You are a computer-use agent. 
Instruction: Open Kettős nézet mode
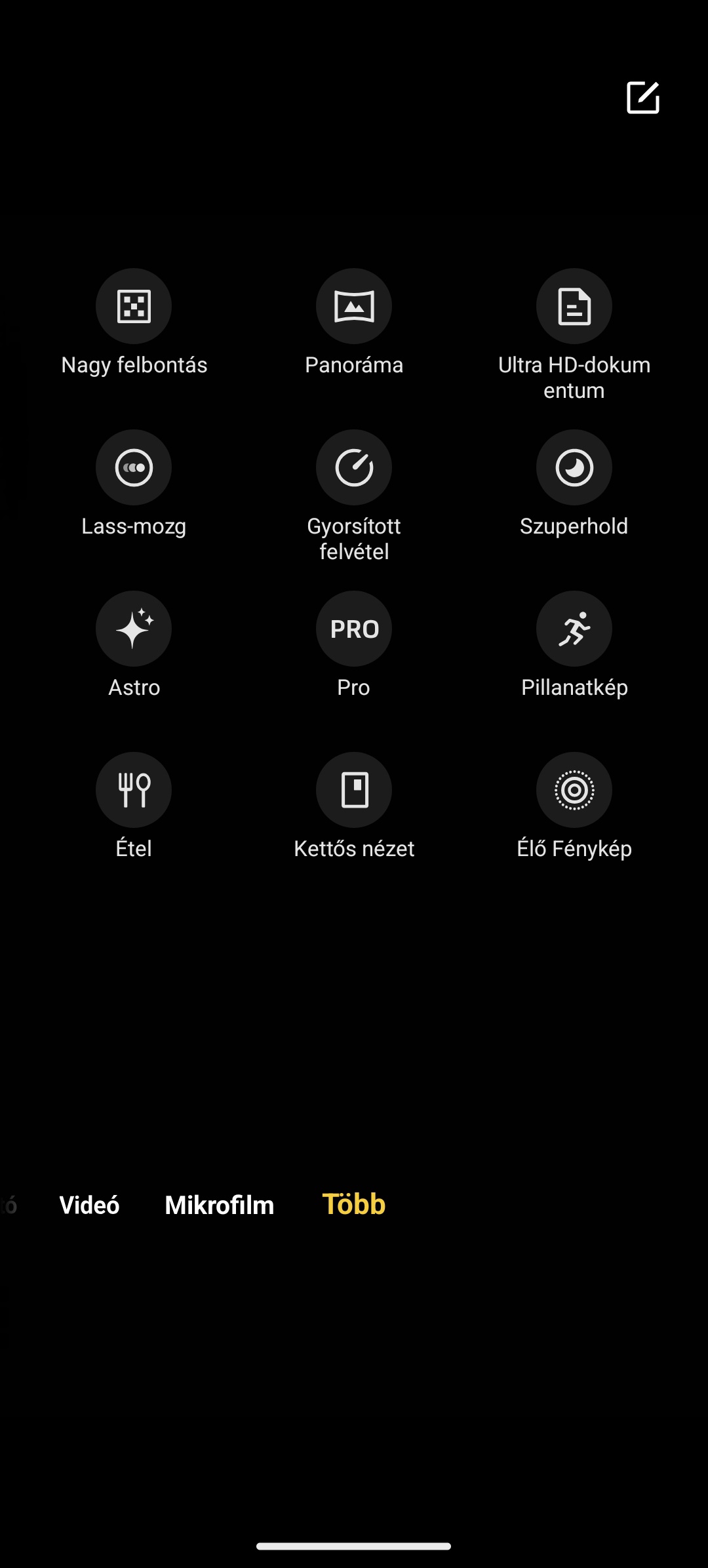click(354, 790)
